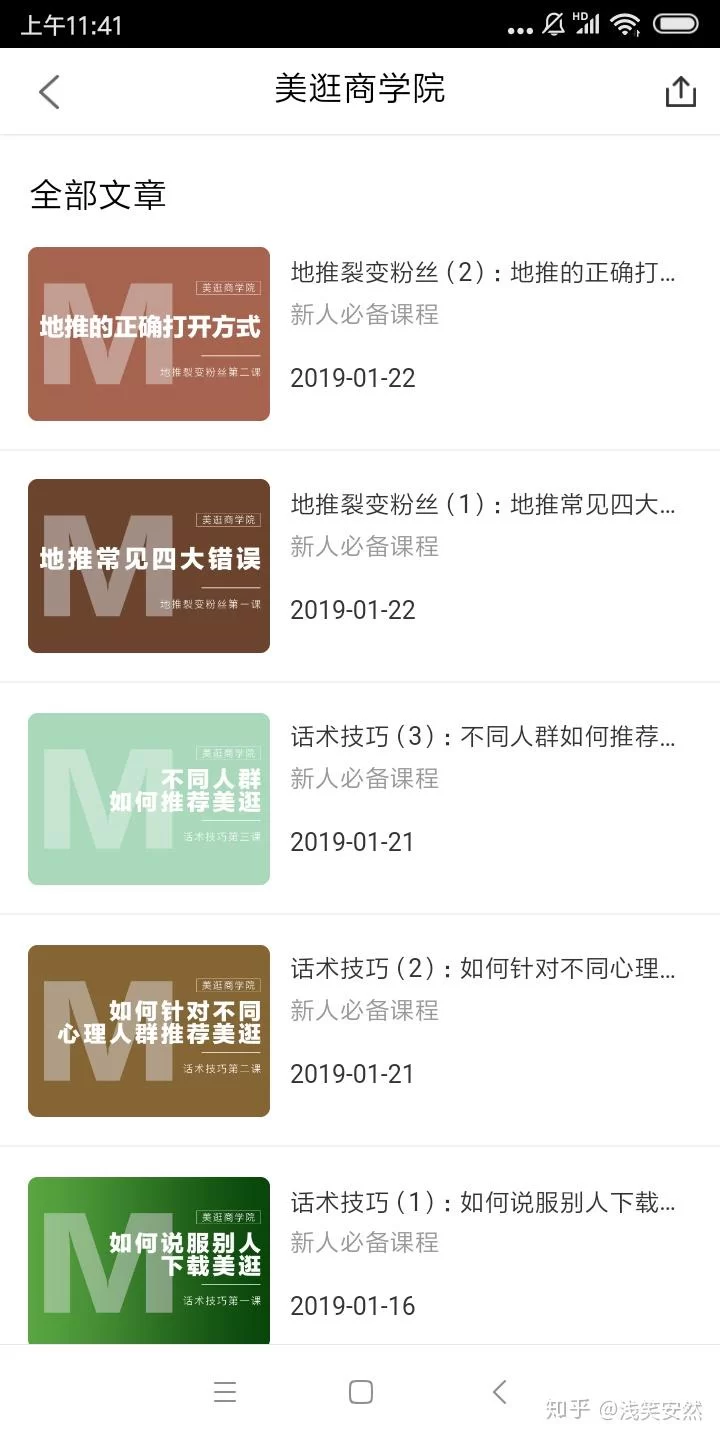Open the share icon at top right
Viewport: 720px width, 1440px height.
[680, 91]
